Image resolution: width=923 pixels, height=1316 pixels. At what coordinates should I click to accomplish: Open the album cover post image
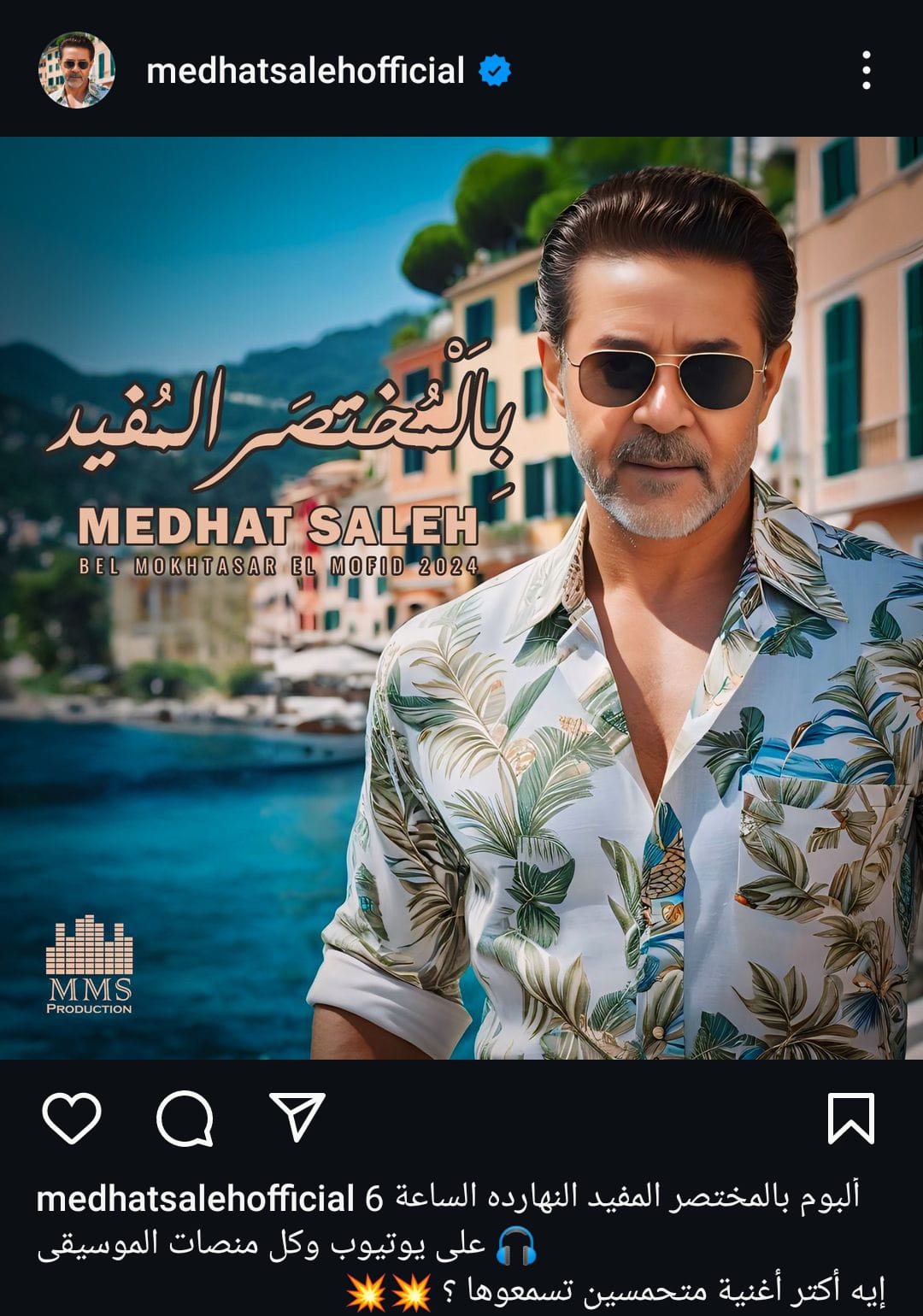[461, 598]
